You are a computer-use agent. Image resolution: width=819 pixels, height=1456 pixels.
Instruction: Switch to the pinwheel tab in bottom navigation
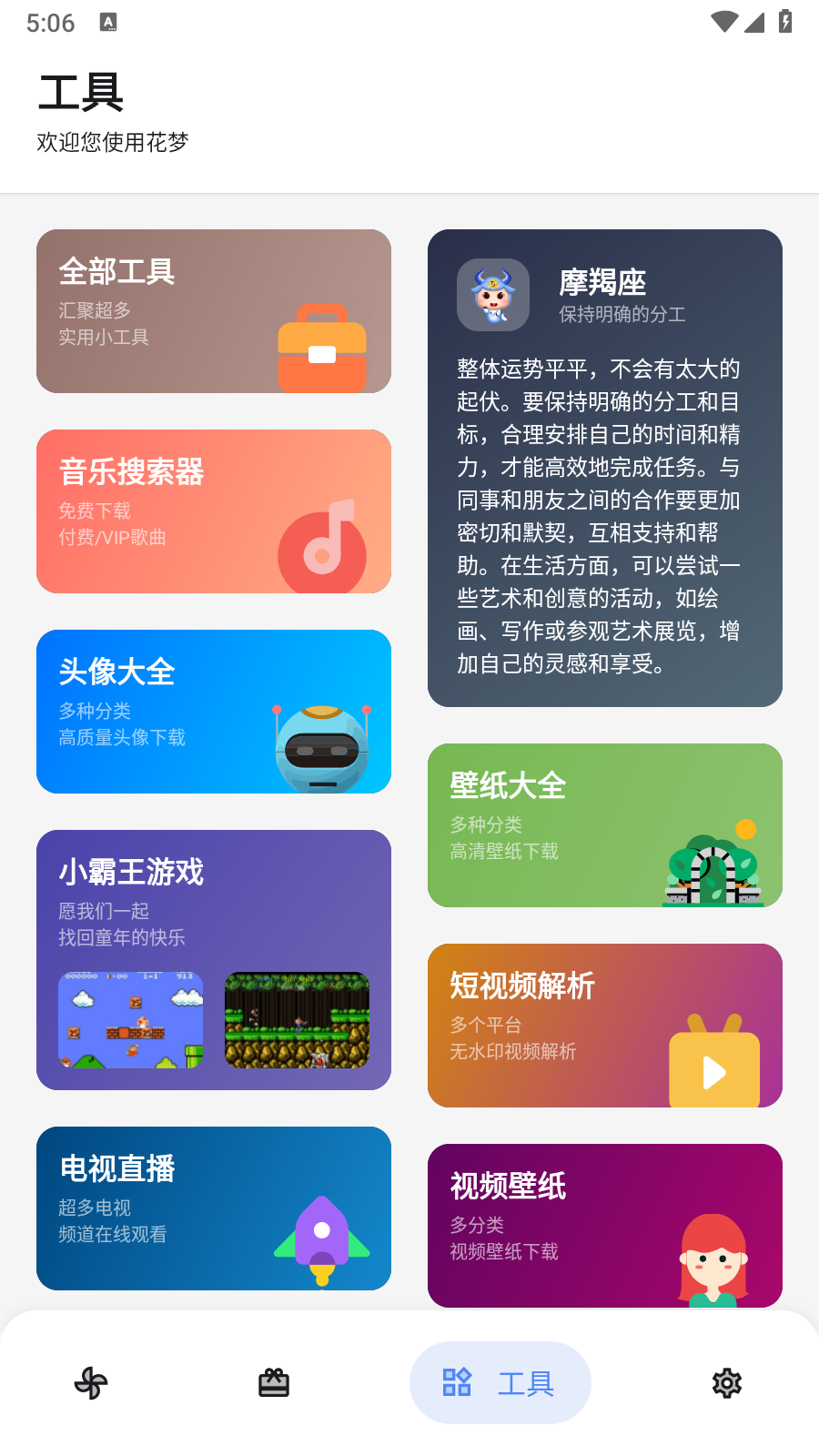coord(91,1383)
